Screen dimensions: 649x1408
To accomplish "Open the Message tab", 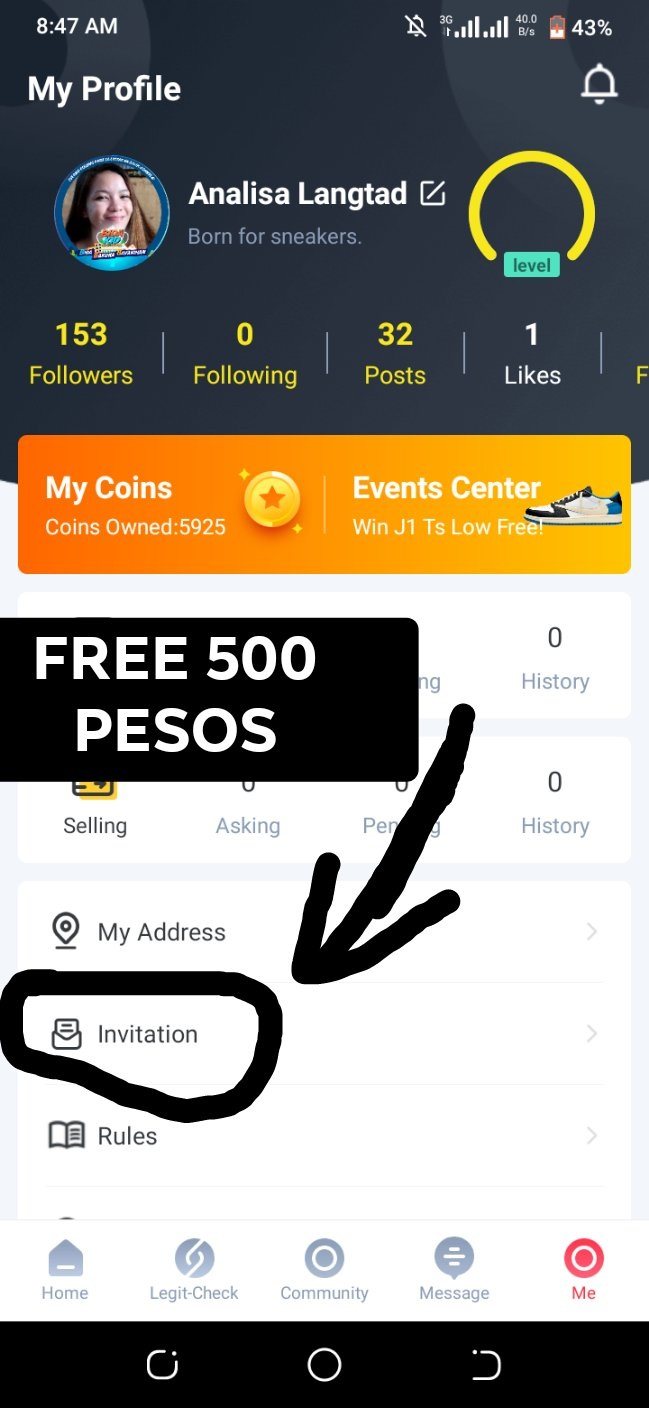I will click(454, 1270).
